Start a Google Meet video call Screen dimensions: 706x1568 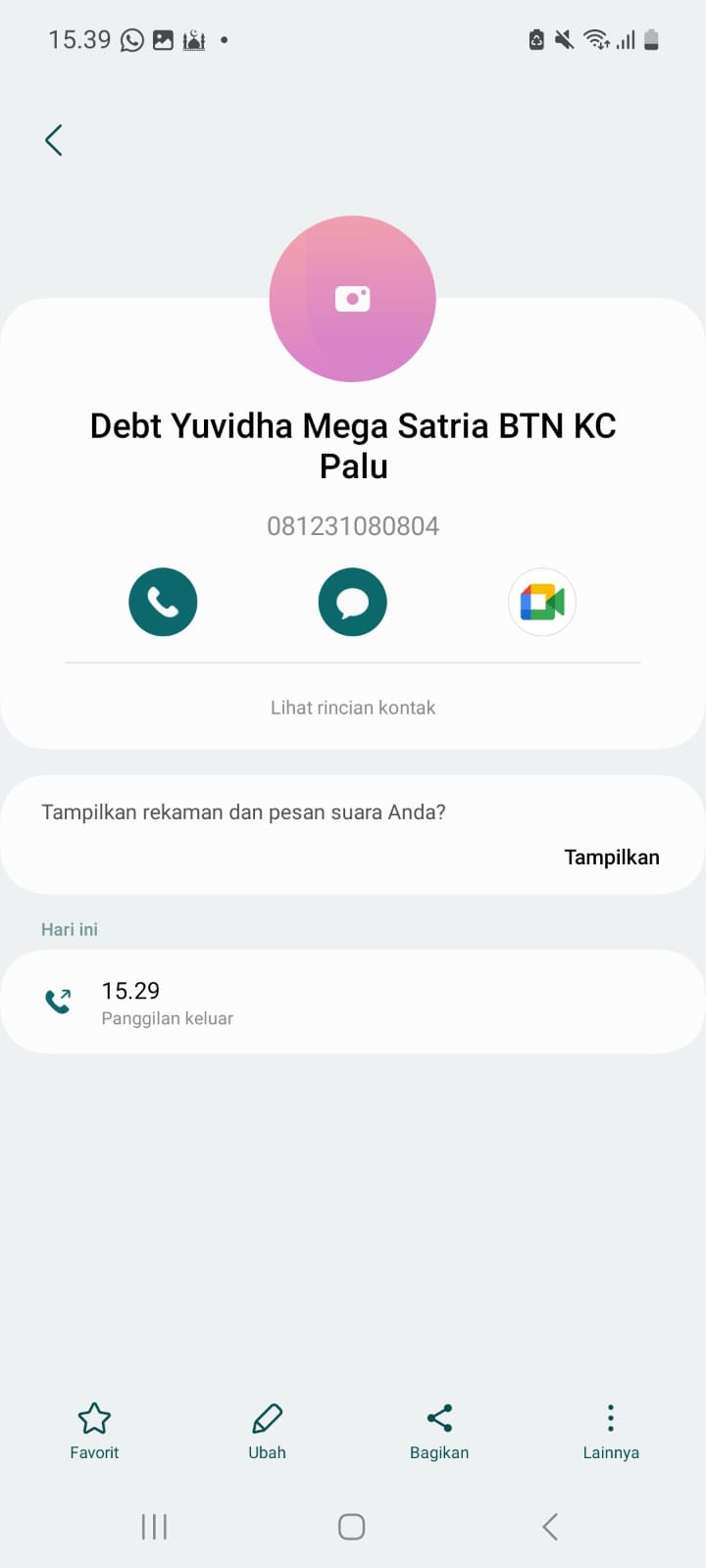(x=541, y=602)
